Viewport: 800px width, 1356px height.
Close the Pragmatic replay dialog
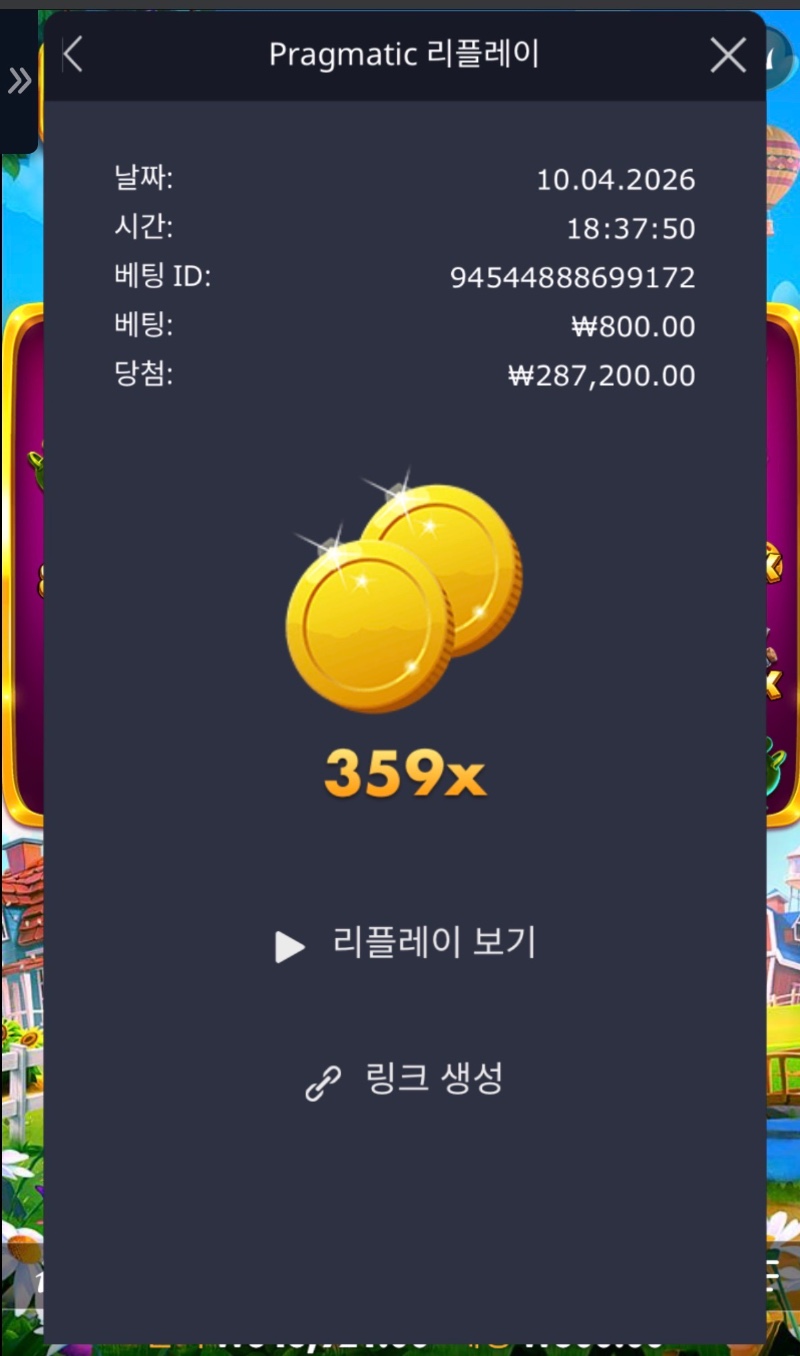[728, 55]
